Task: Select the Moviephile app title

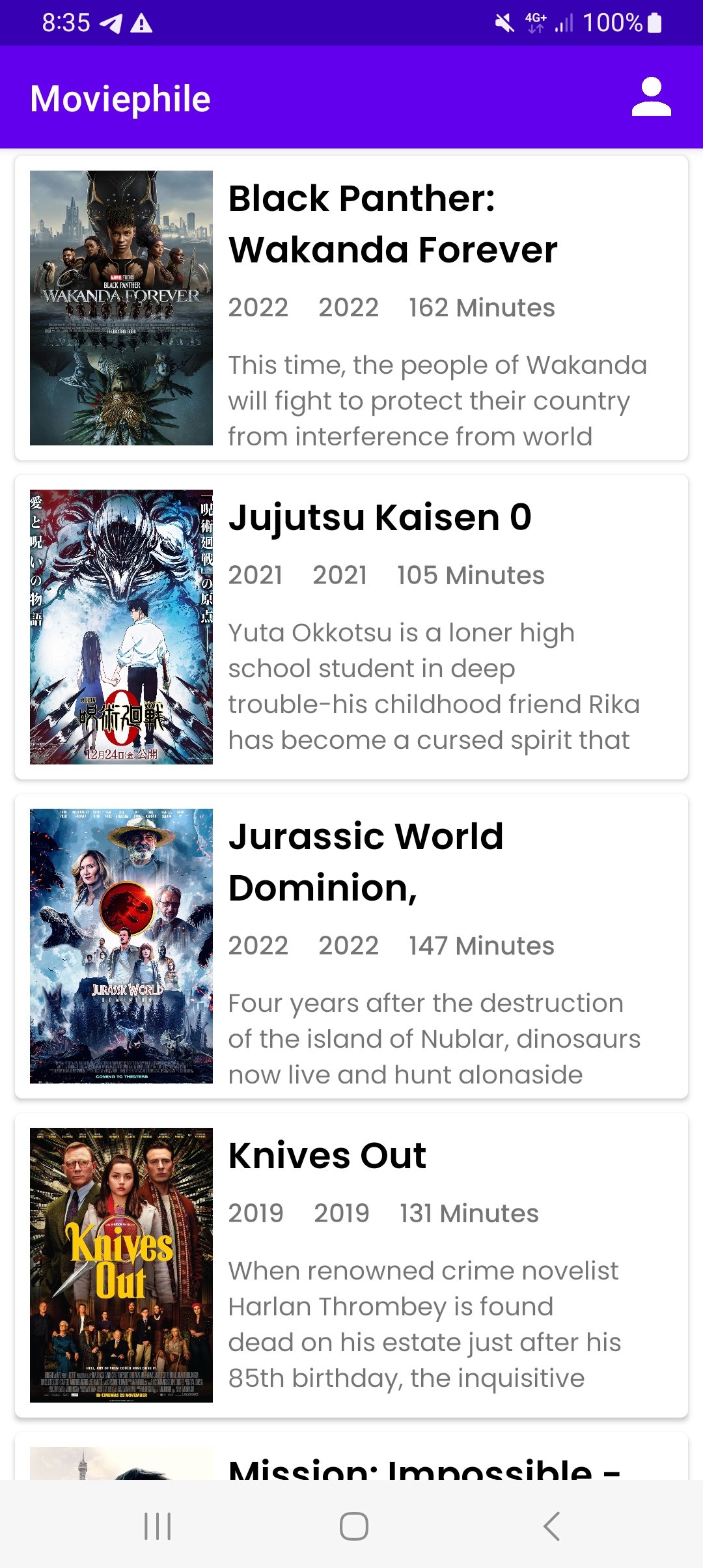Action: click(x=120, y=98)
